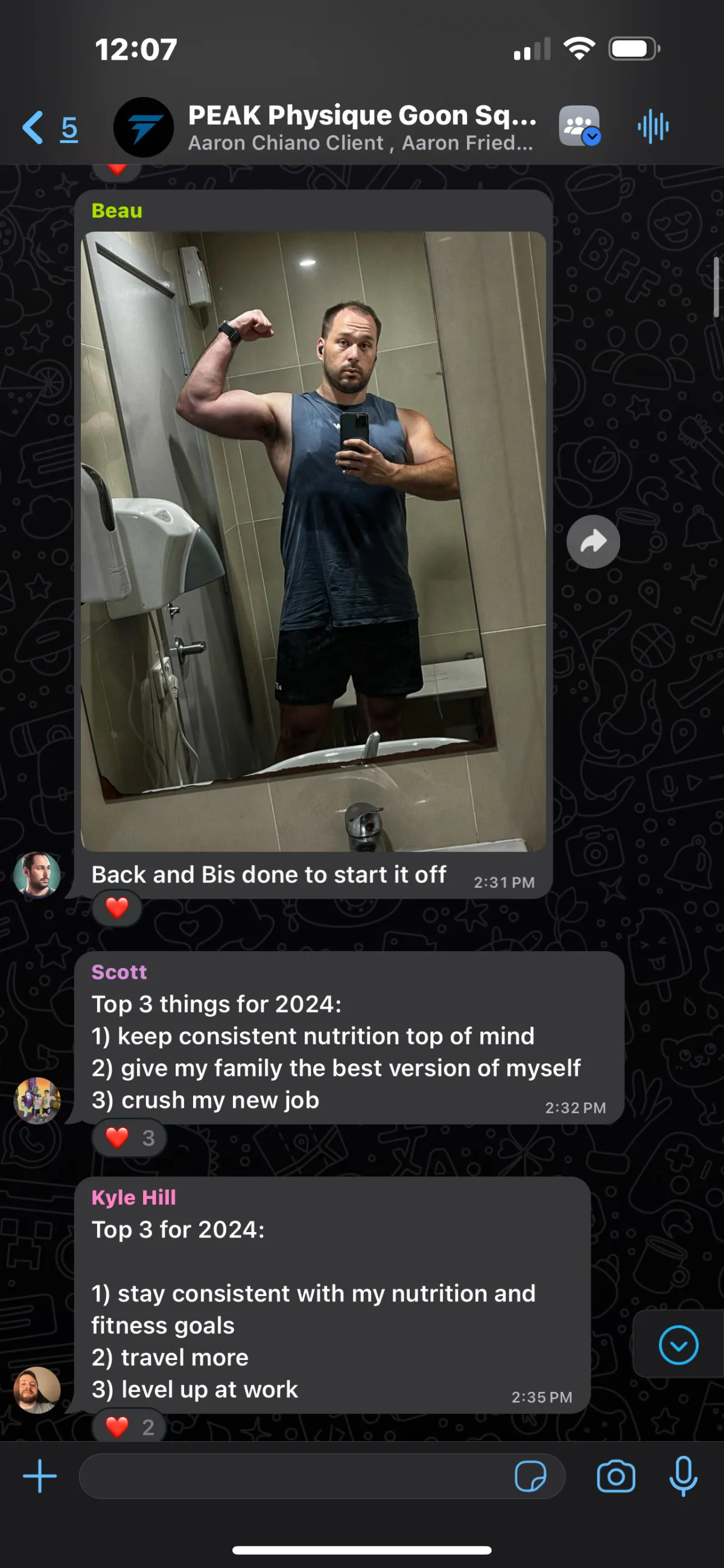724x1568 pixels.
Task: Open the camera to send a photo
Action: tap(615, 1476)
